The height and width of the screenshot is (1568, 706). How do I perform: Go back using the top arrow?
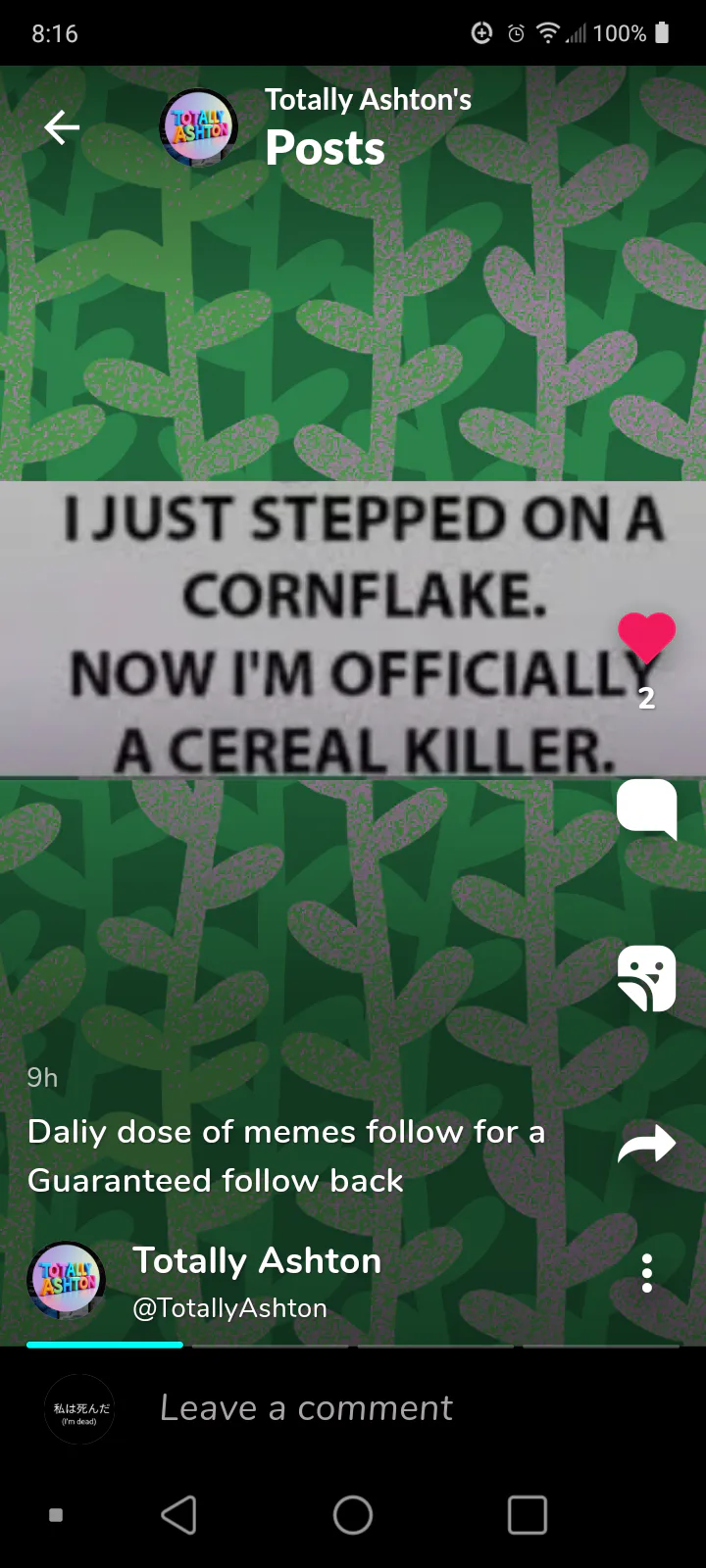pyautogui.click(x=61, y=127)
